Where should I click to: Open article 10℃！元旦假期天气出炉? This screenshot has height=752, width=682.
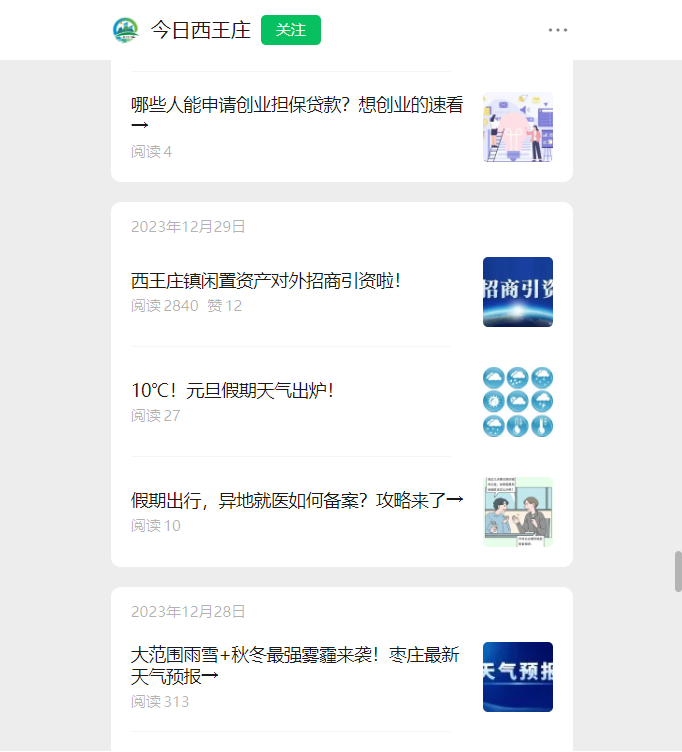click(x=232, y=390)
